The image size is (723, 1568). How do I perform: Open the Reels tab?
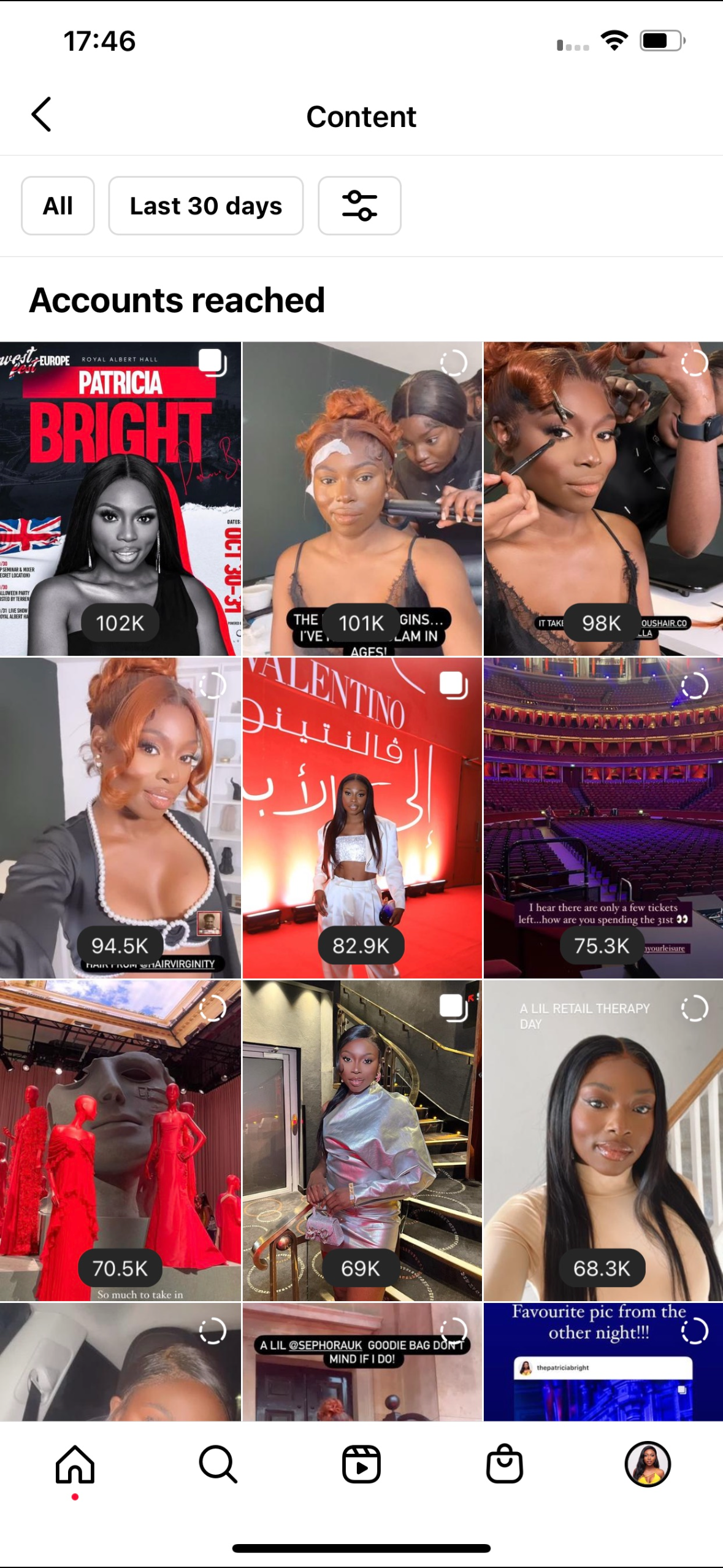(361, 1465)
